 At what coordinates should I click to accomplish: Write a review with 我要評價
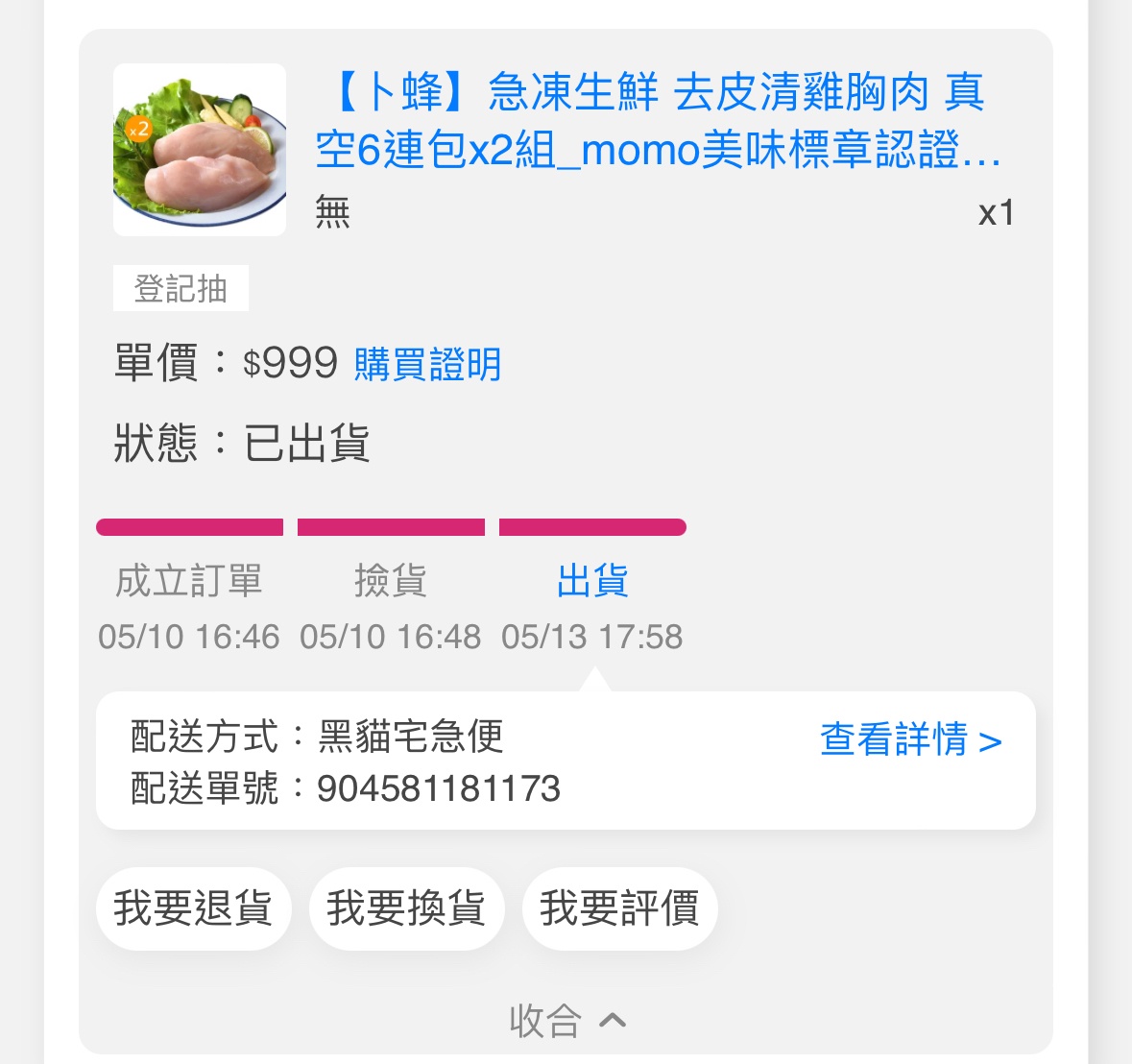point(619,908)
